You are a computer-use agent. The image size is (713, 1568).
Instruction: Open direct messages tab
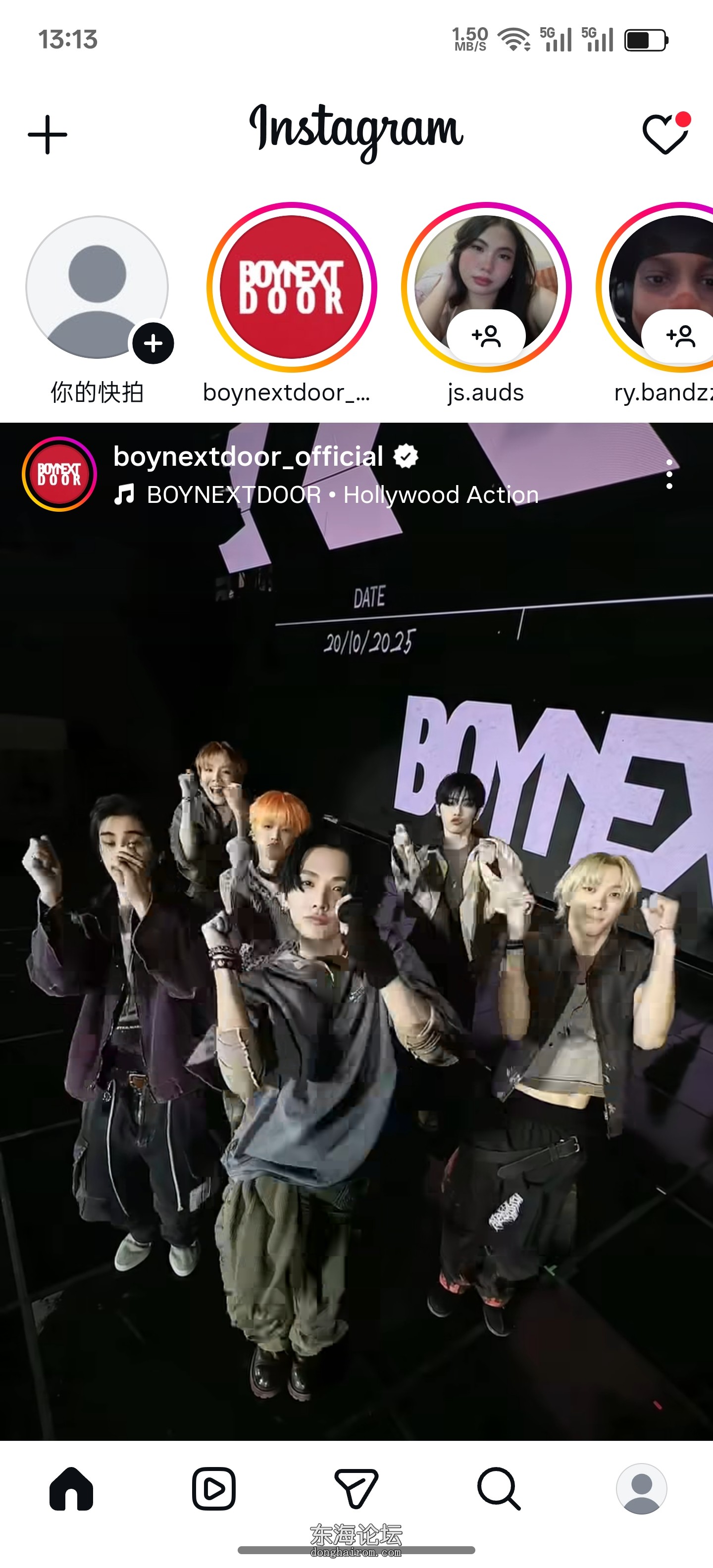click(356, 1488)
